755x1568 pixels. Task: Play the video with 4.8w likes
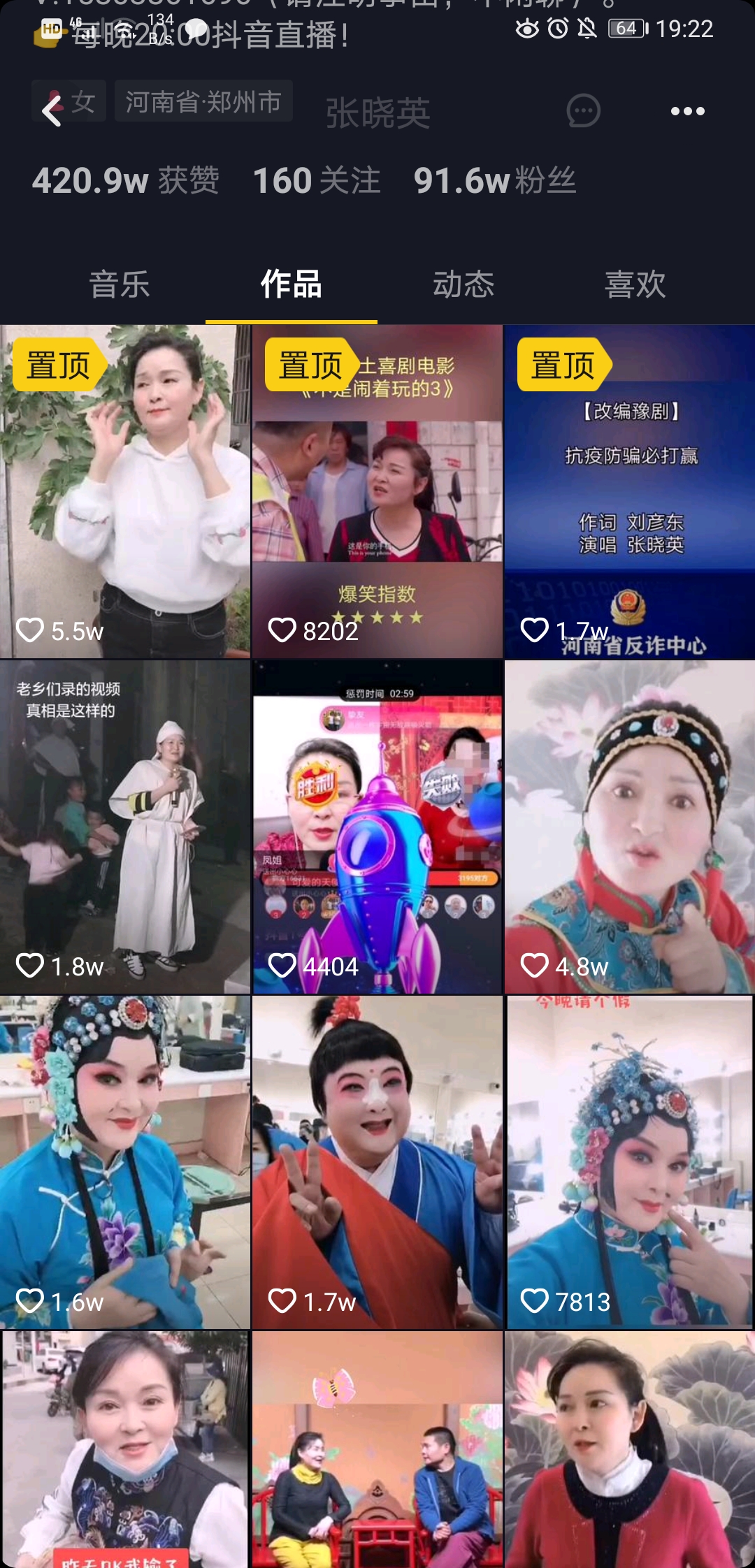tap(629, 827)
